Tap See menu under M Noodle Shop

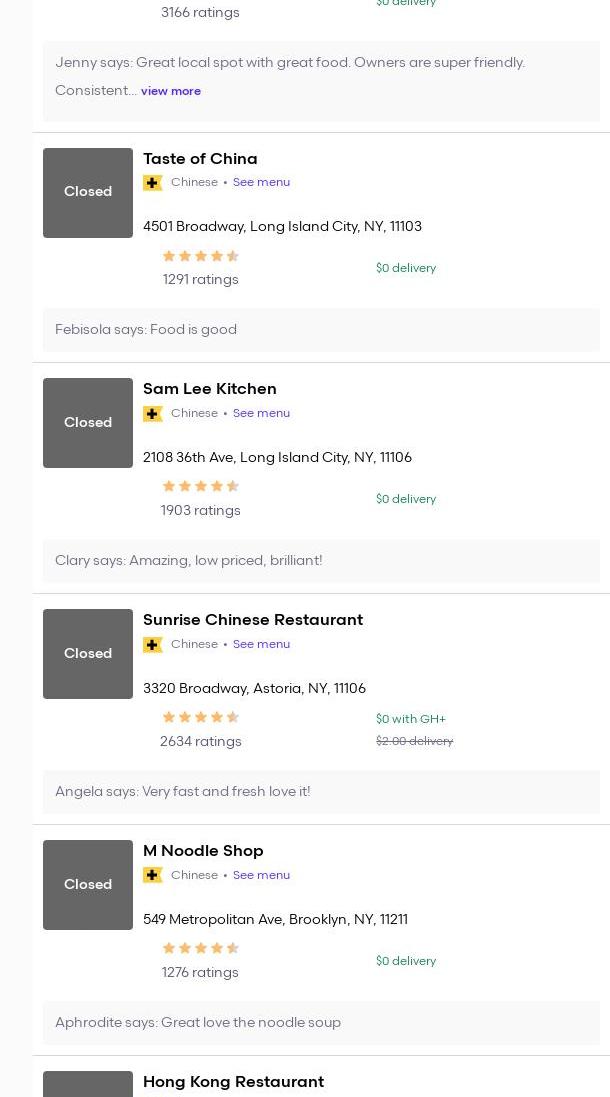click(x=261, y=875)
